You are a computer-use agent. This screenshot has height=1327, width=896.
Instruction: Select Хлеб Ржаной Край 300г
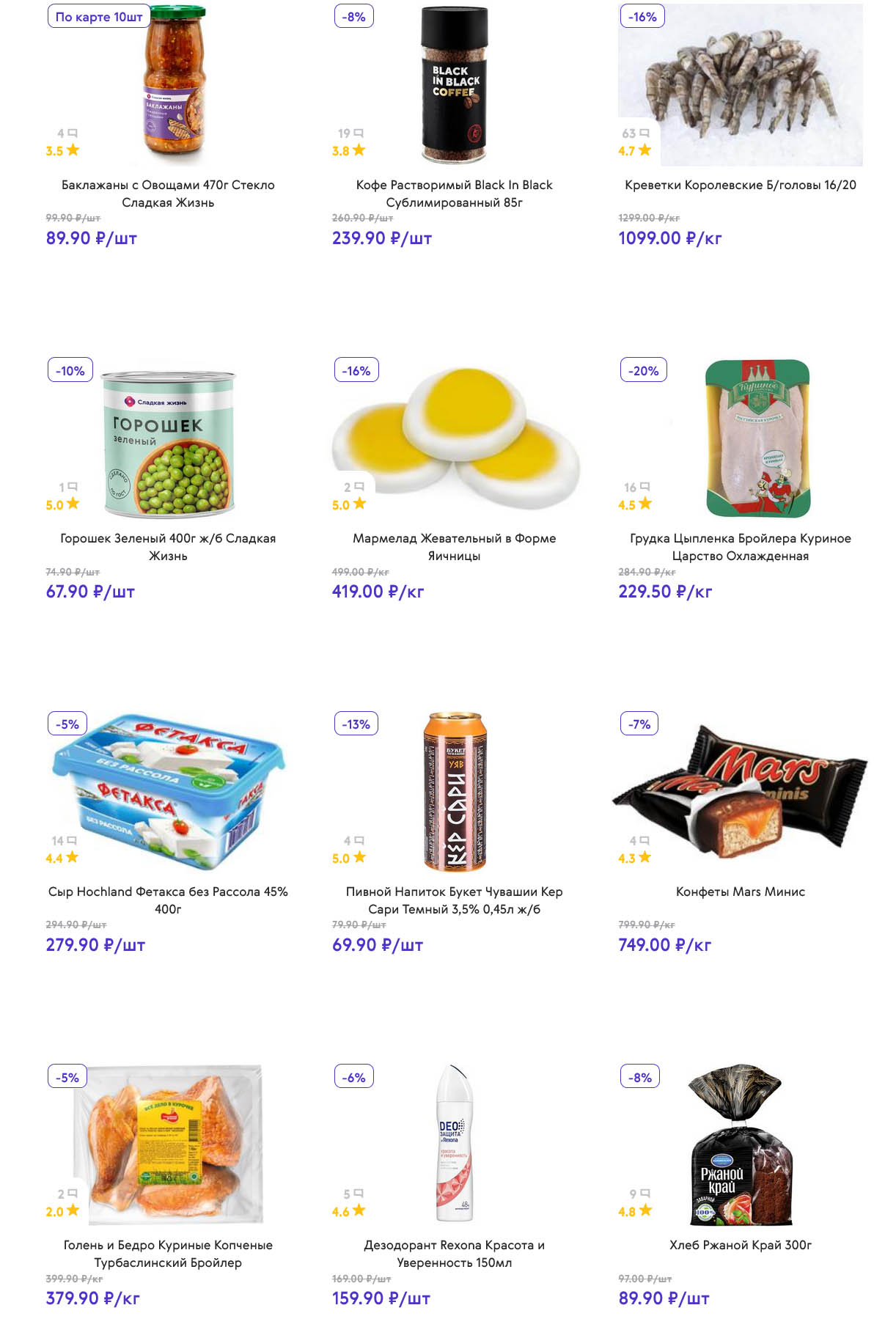[x=740, y=1245]
